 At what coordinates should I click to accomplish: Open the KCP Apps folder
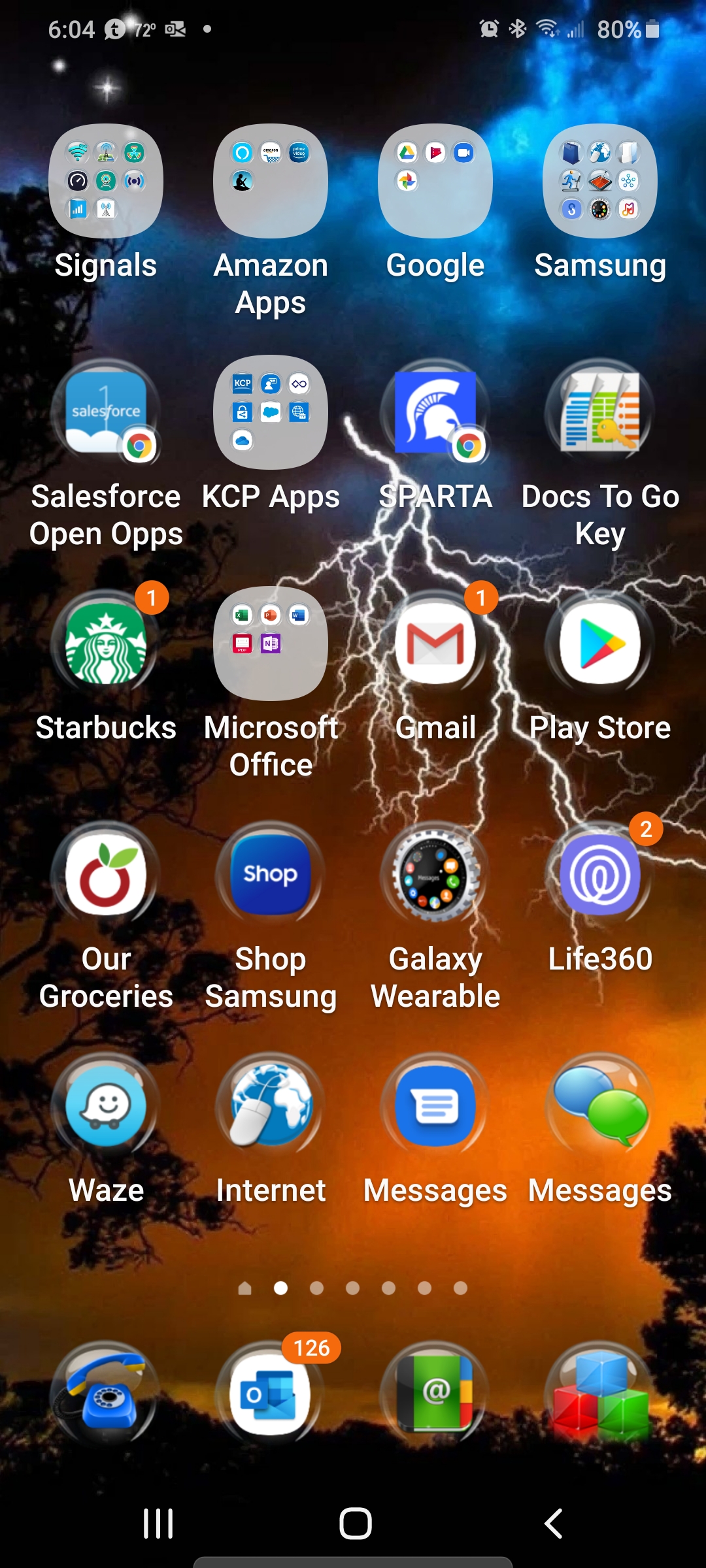point(271,412)
